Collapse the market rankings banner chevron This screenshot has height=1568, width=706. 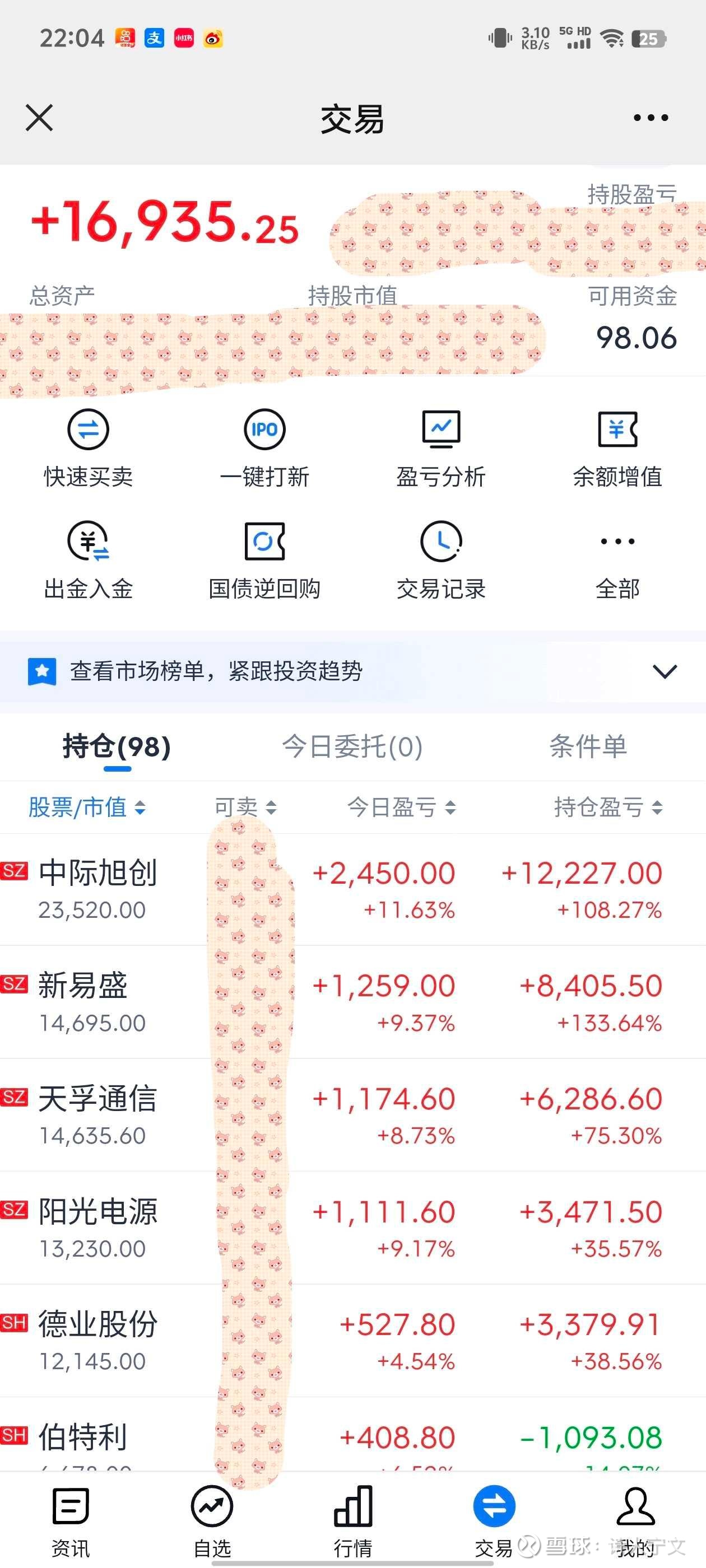tap(665, 671)
